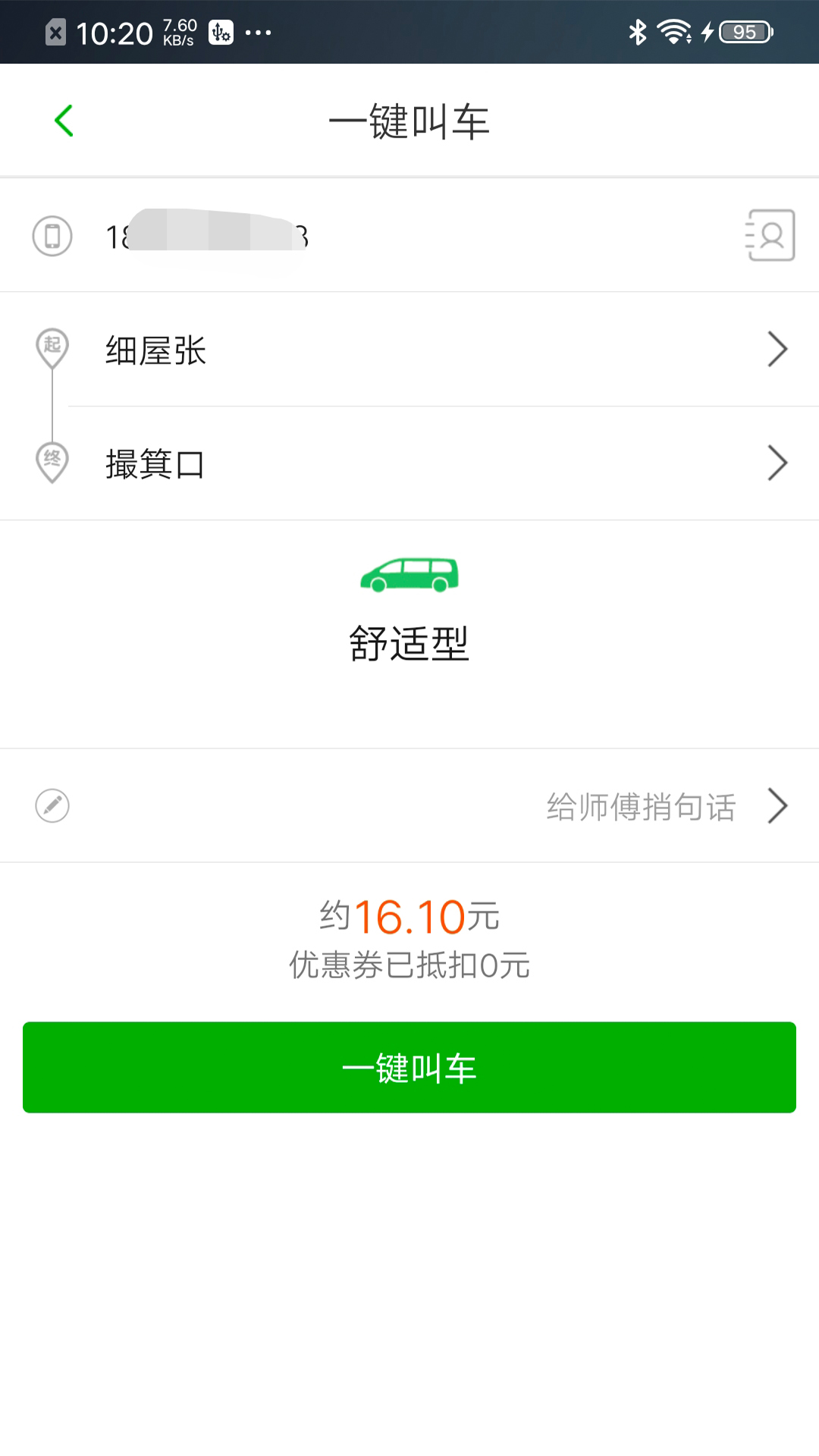Tap the ellipsis in the status bar

(258, 33)
